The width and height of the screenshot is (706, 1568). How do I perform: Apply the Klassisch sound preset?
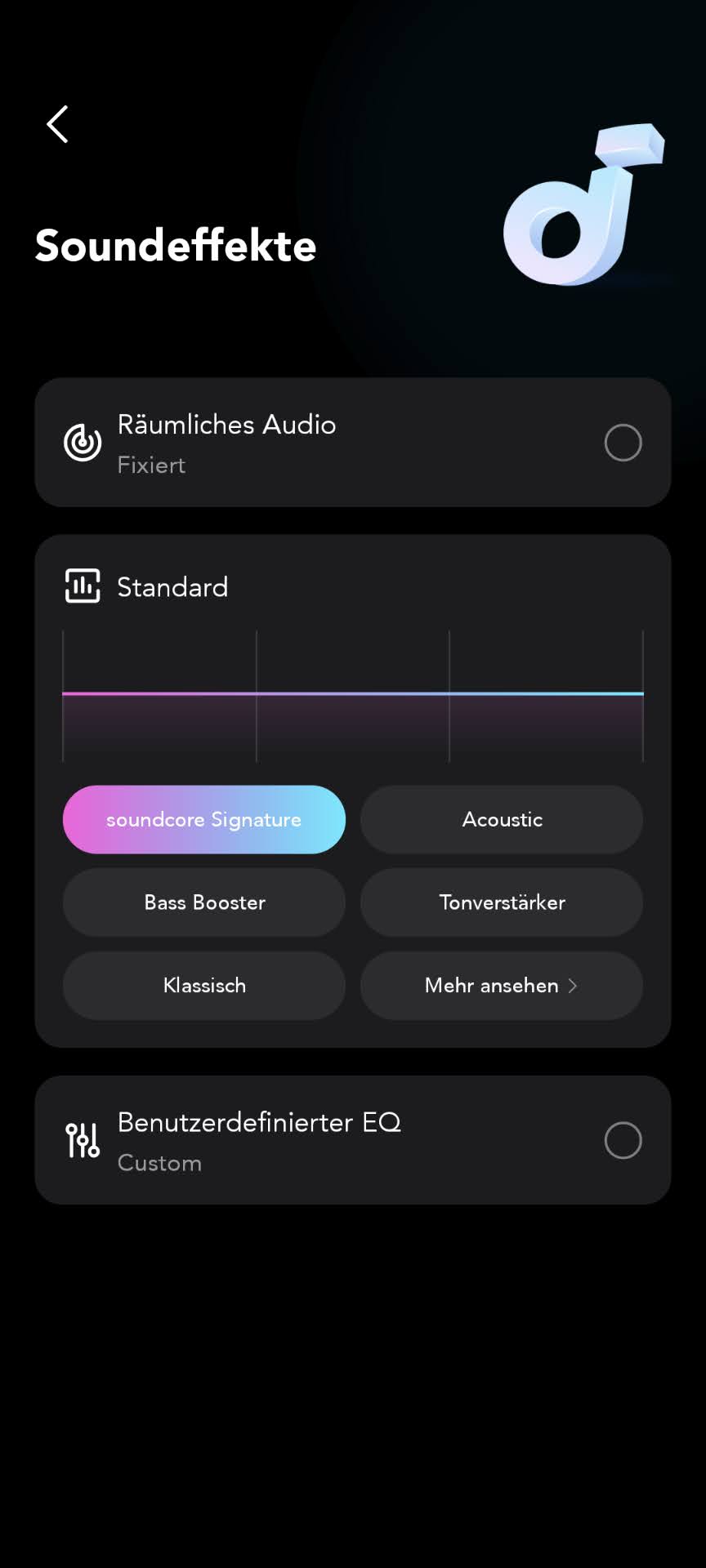(204, 986)
